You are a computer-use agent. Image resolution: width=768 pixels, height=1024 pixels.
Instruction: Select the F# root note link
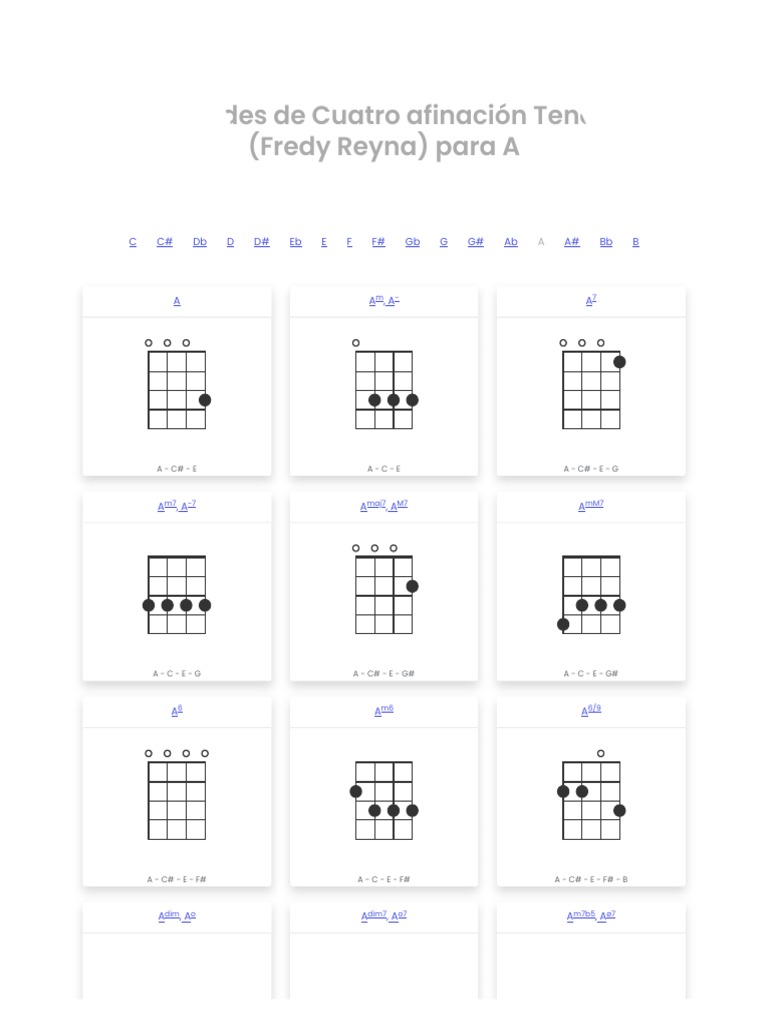pos(379,242)
